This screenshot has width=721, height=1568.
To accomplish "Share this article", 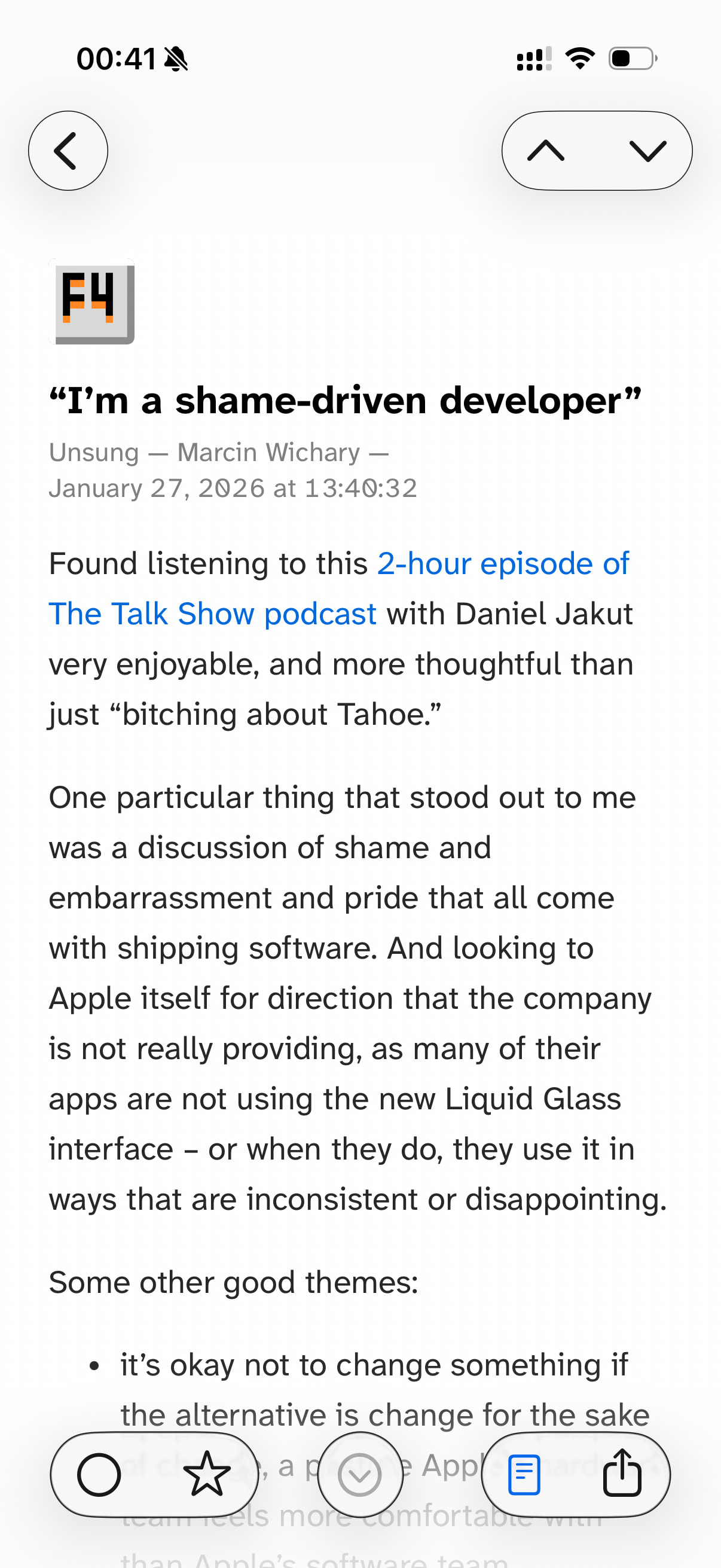I will point(622,1473).
